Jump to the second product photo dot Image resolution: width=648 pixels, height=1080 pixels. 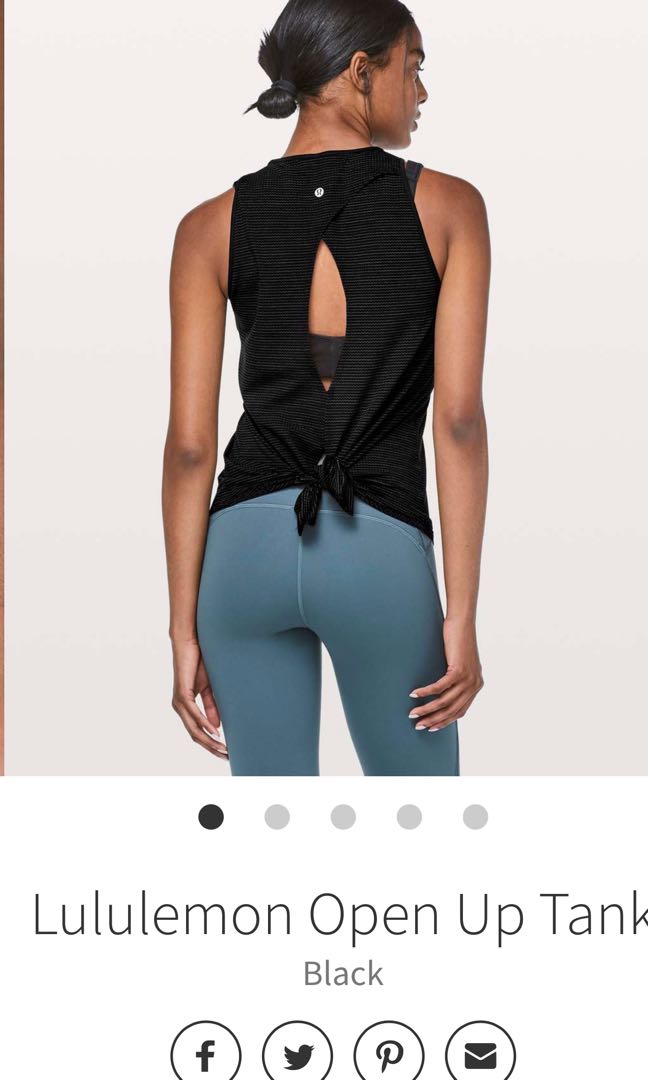pos(277,817)
